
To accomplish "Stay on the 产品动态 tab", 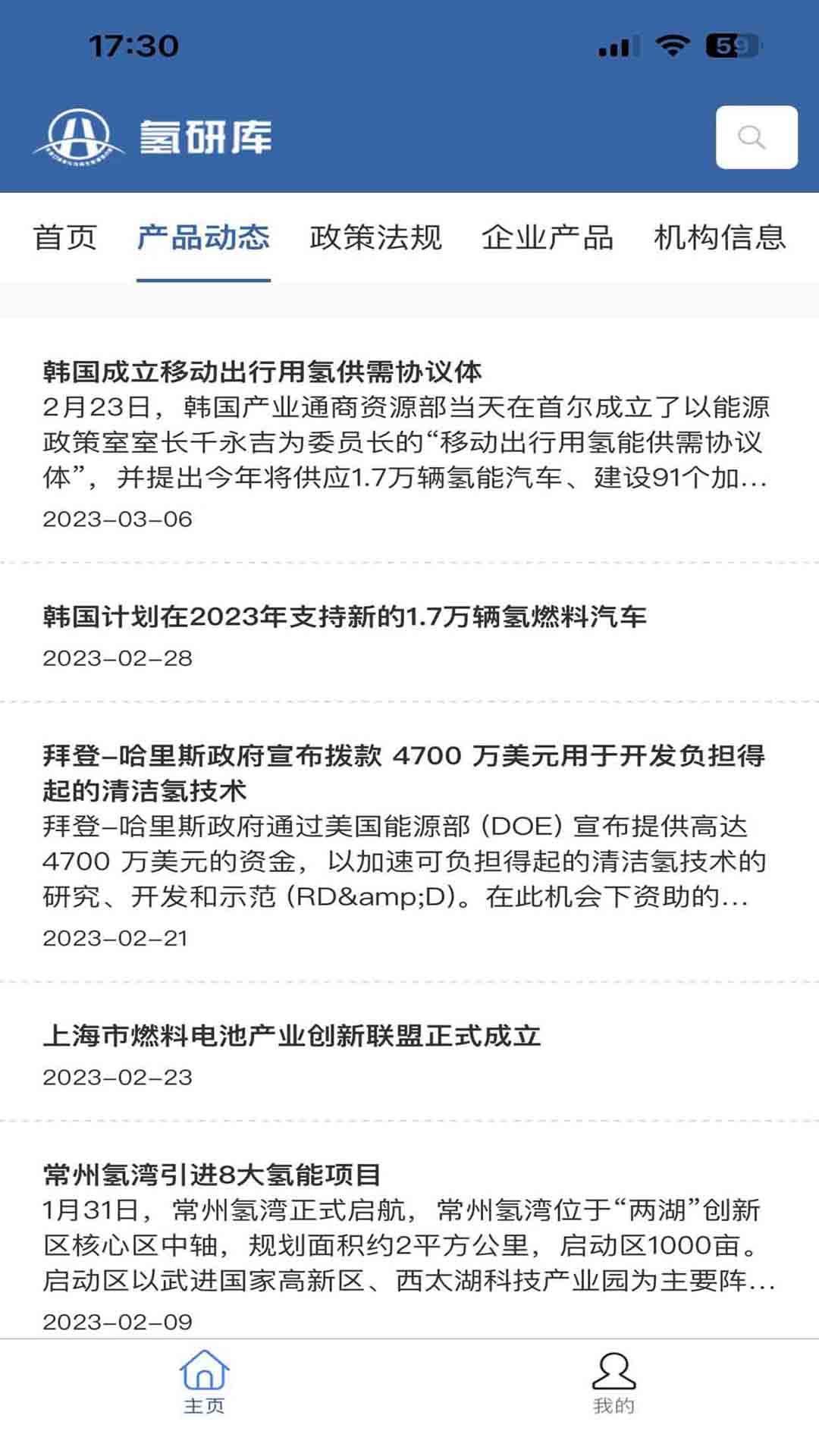I will 202,238.
